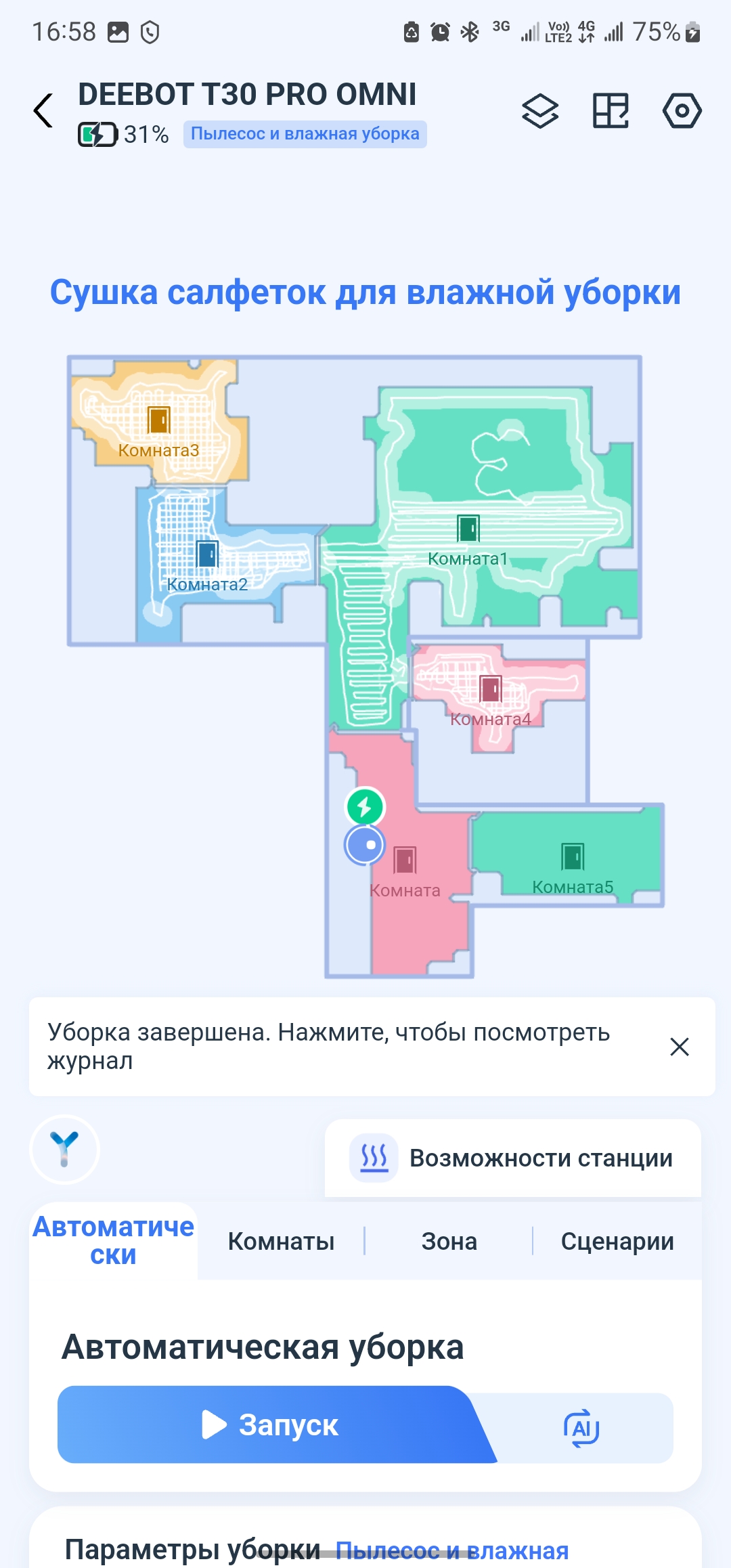Viewport: 731px width, 1568px height.
Task: Open the map management icon
Action: pyautogui.click(x=611, y=110)
